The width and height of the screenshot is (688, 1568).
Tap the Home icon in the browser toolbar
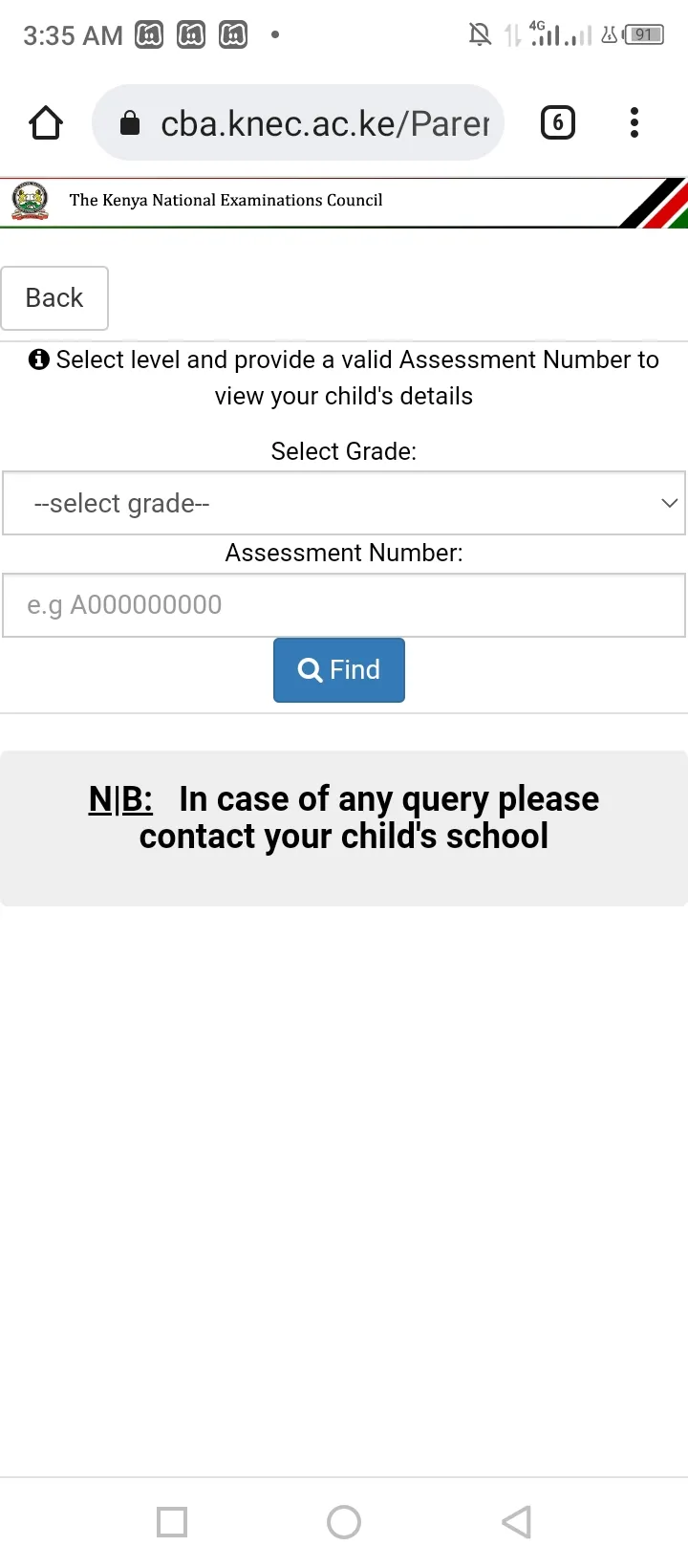point(45,122)
